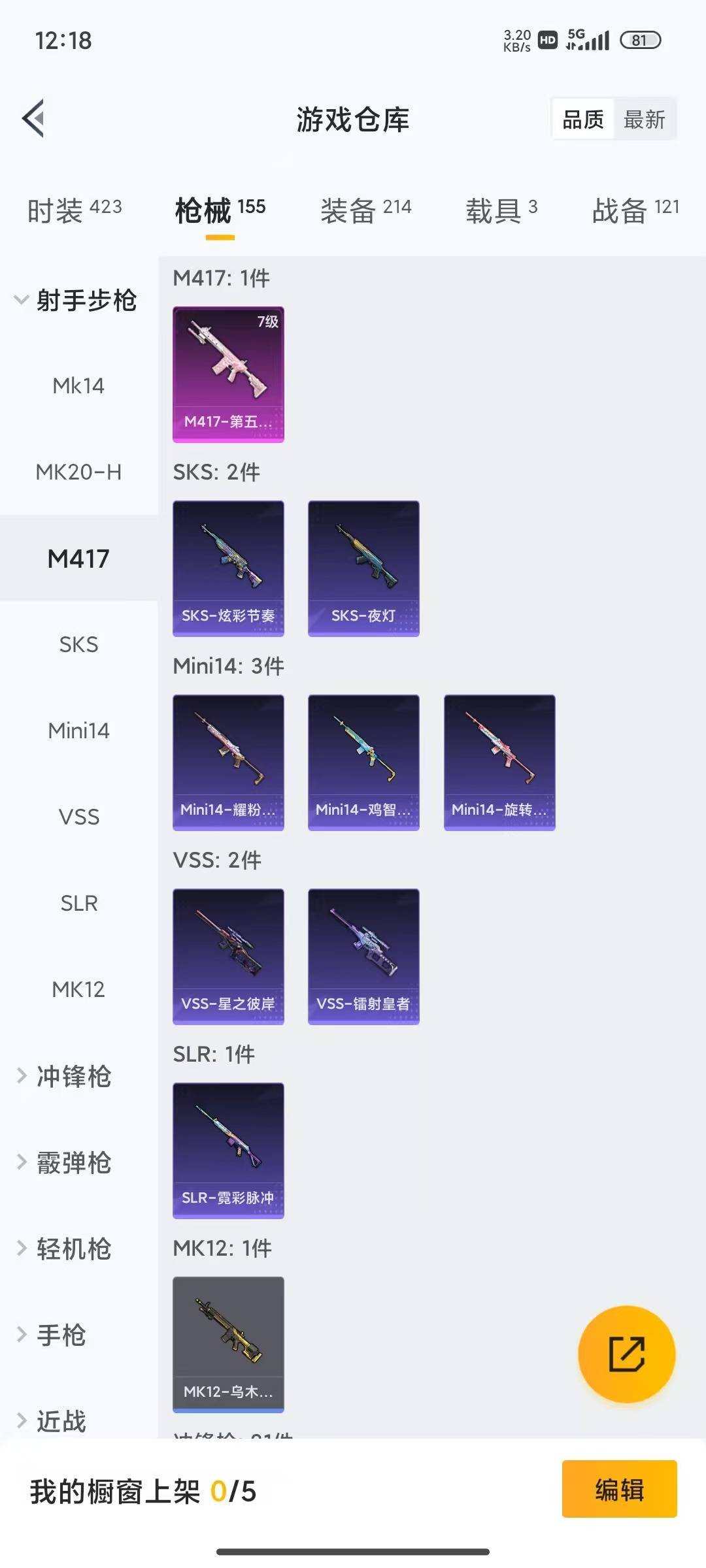Open the SLR-霓彩脉冲 weapon card
This screenshot has width=706, height=1568.
[x=228, y=1150]
